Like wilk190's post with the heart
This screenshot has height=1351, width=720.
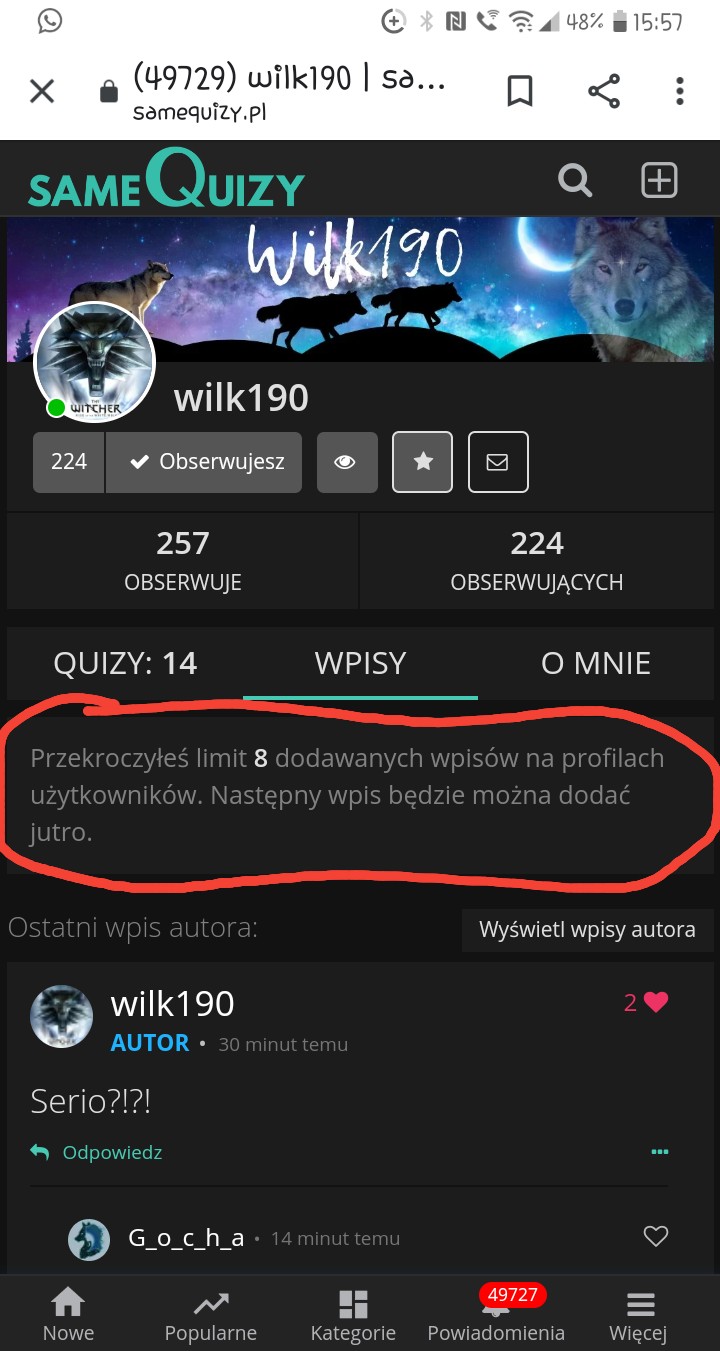click(x=656, y=1002)
